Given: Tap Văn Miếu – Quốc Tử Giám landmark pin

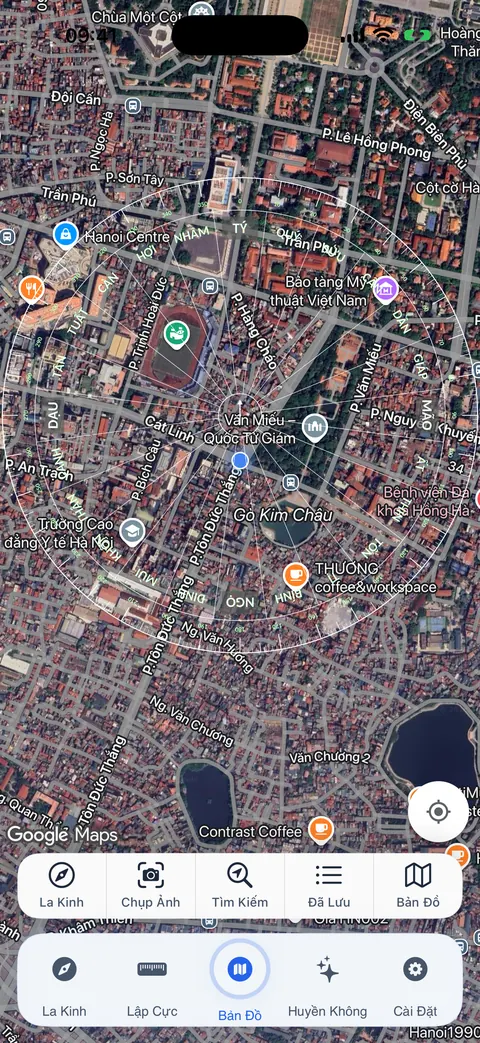Looking at the screenshot, I should click(x=314, y=428).
